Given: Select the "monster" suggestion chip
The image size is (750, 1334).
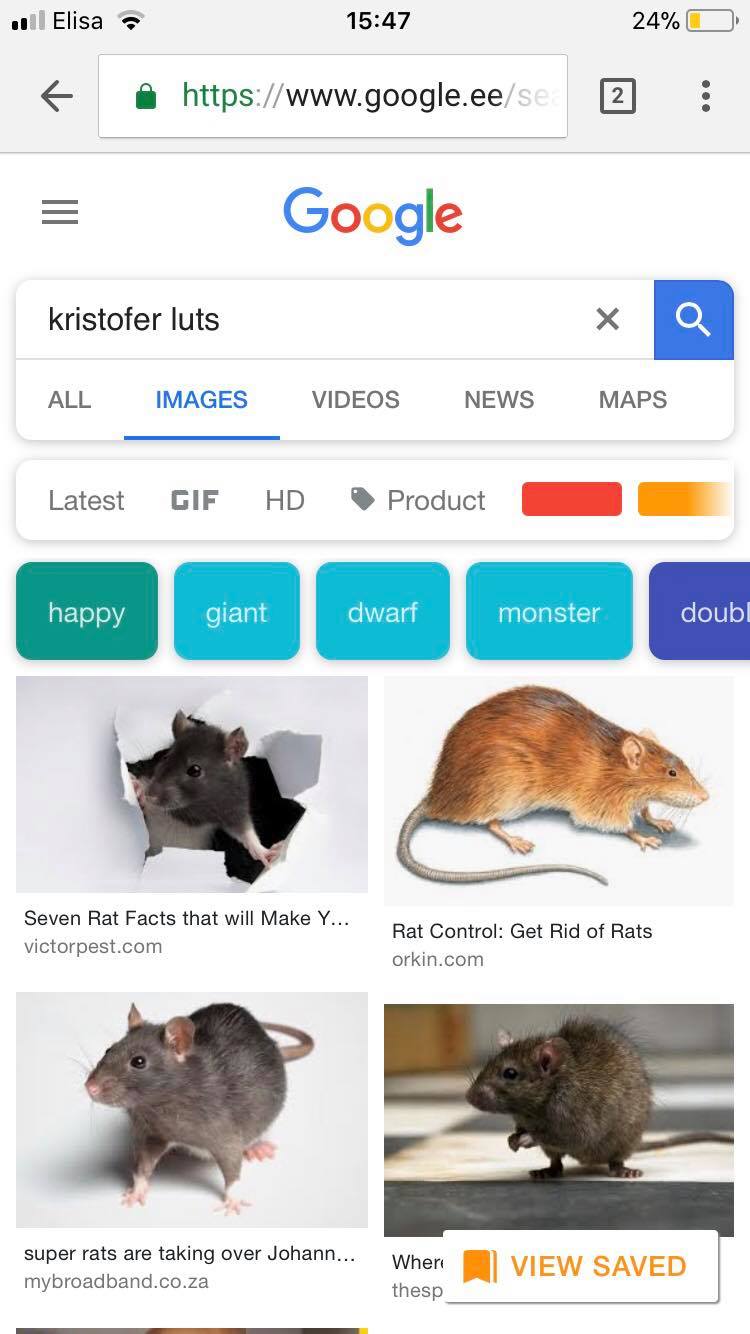Looking at the screenshot, I should pos(549,611).
